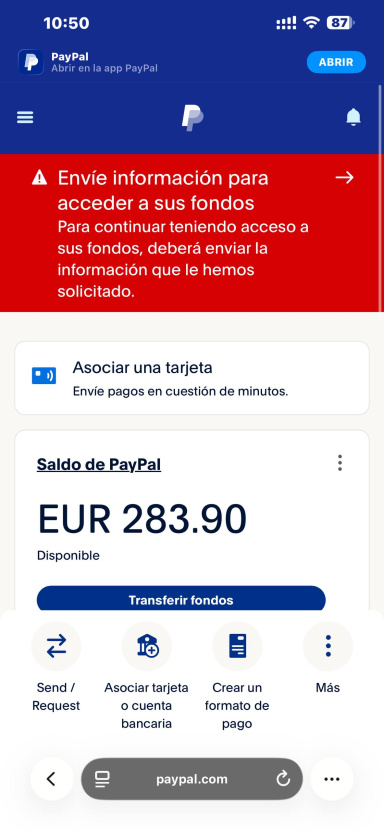
Task: Tap the paypal.com address bar
Action: tap(192, 779)
